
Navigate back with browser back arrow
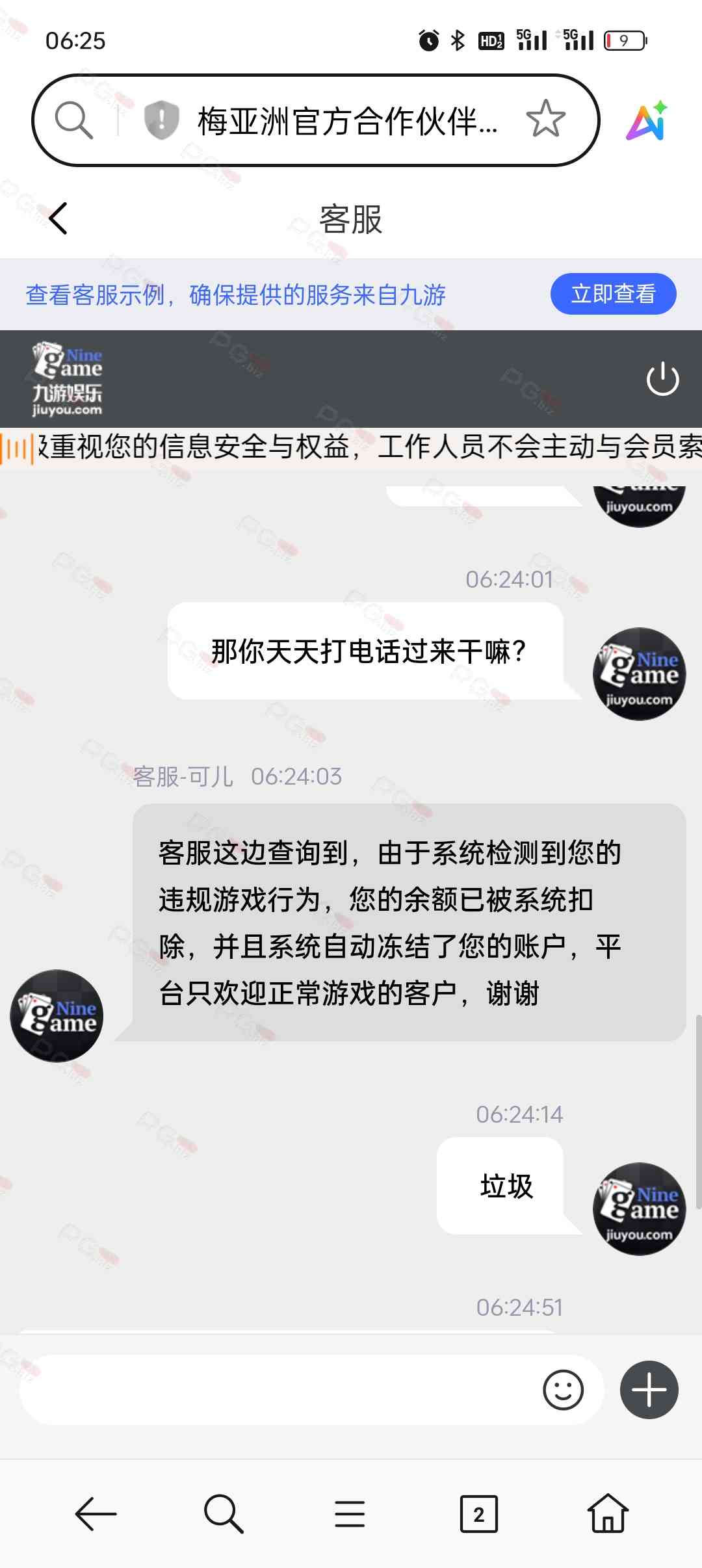tap(96, 1514)
